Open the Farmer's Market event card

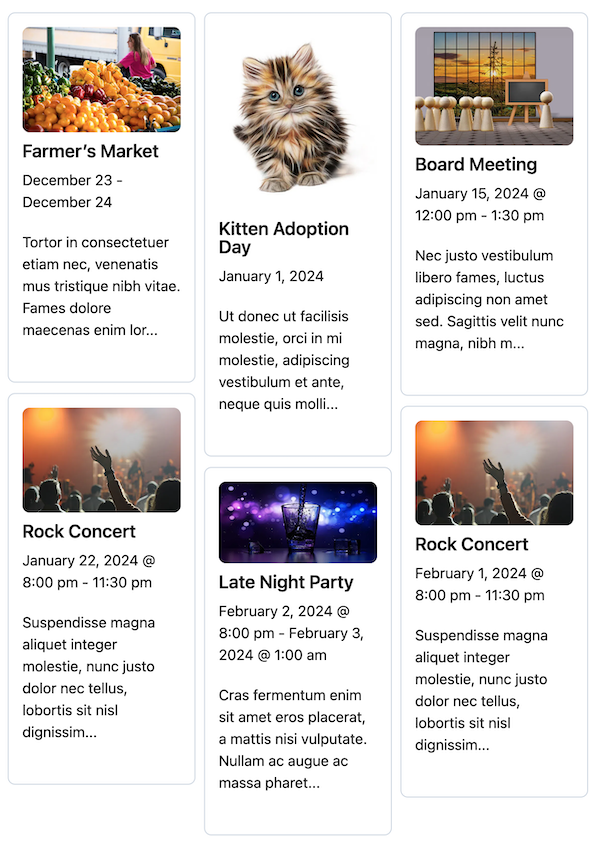90,152
